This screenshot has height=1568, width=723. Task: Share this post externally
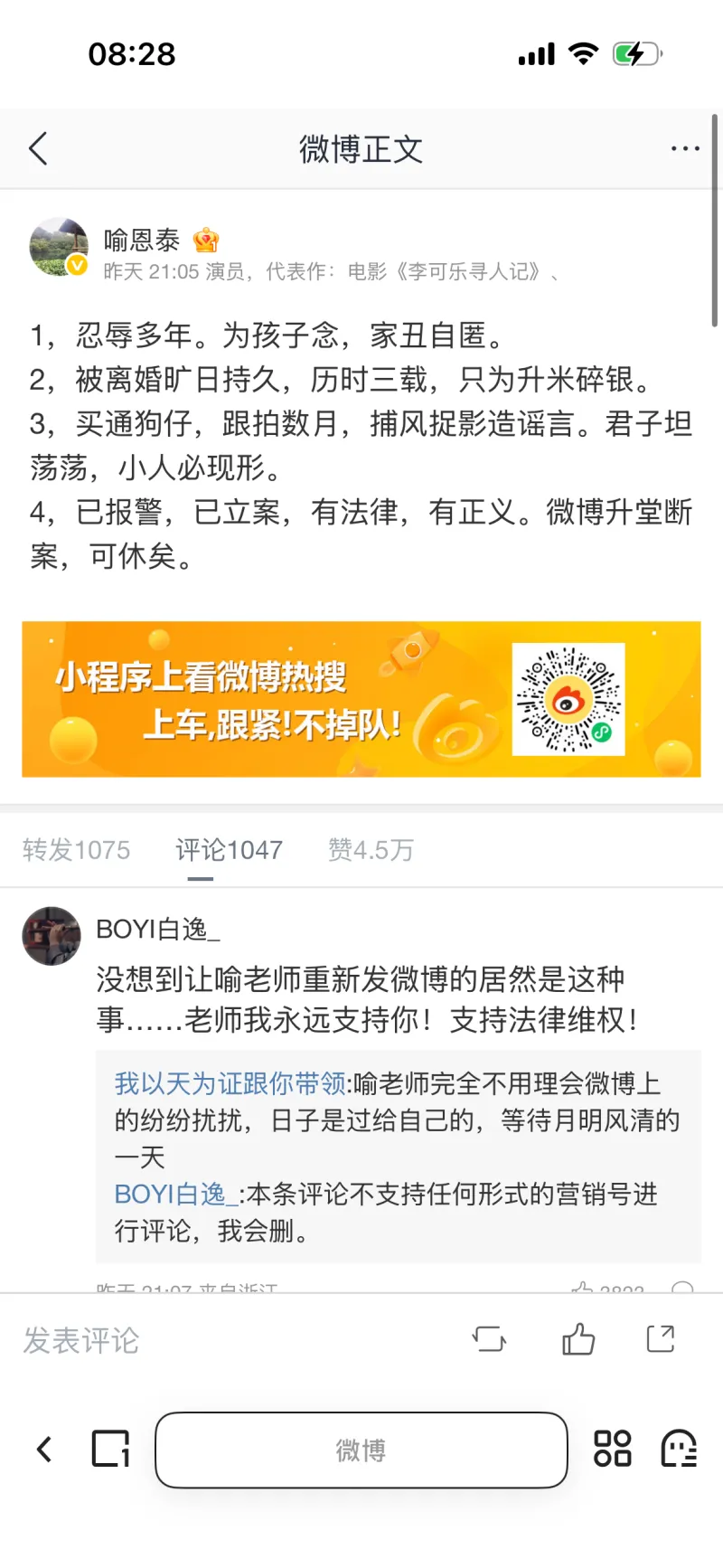coord(661,1339)
